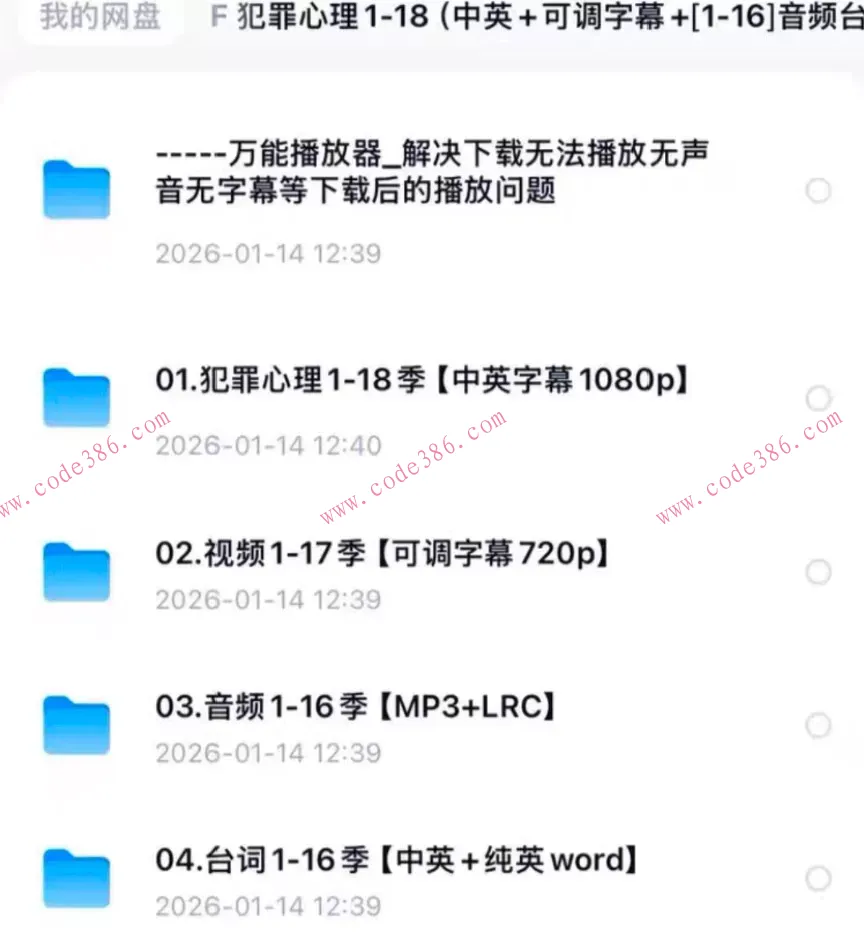Click the folder icon for 01.犯罪心理1-18季
The image size is (864, 932).
[75, 397]
